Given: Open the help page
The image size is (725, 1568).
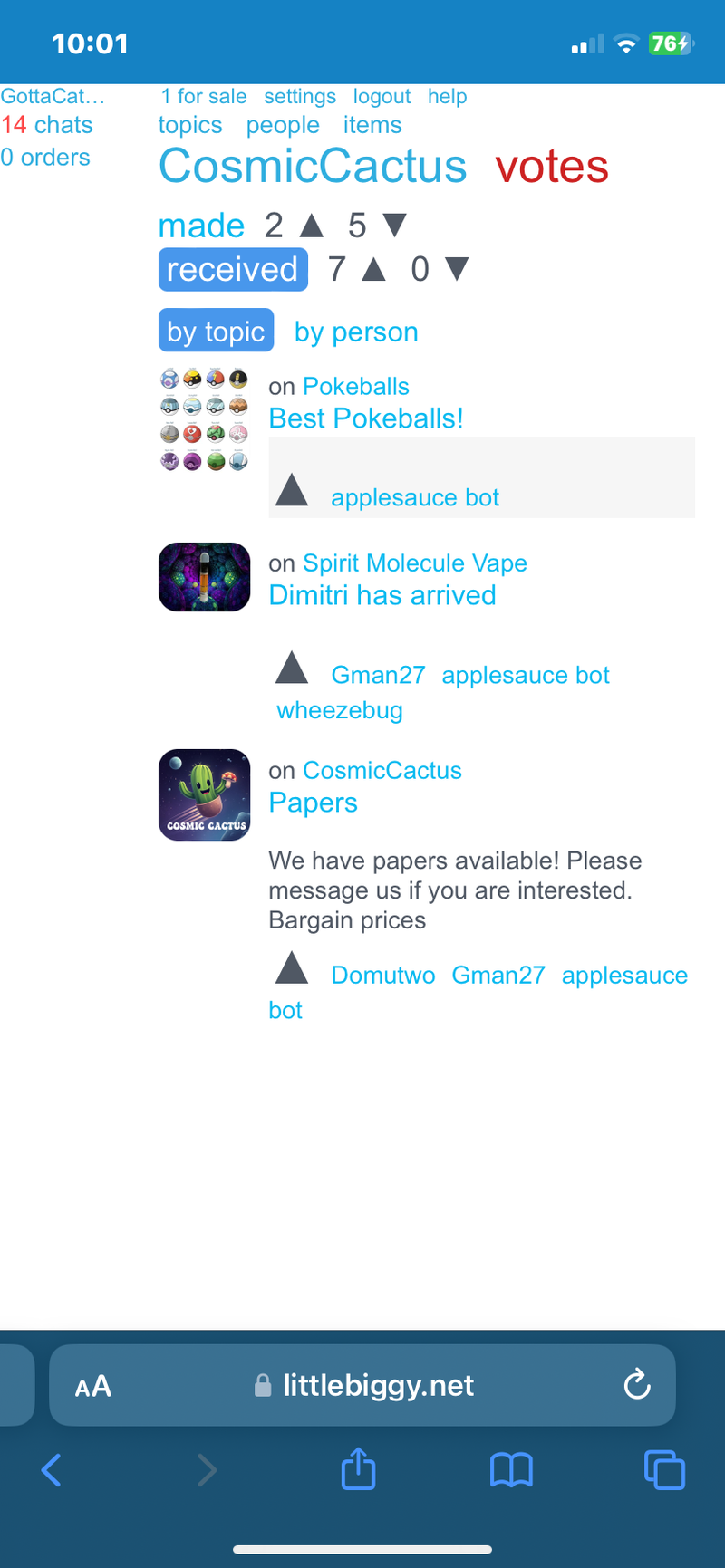Looking at the screenshot, I should (447, 96).
